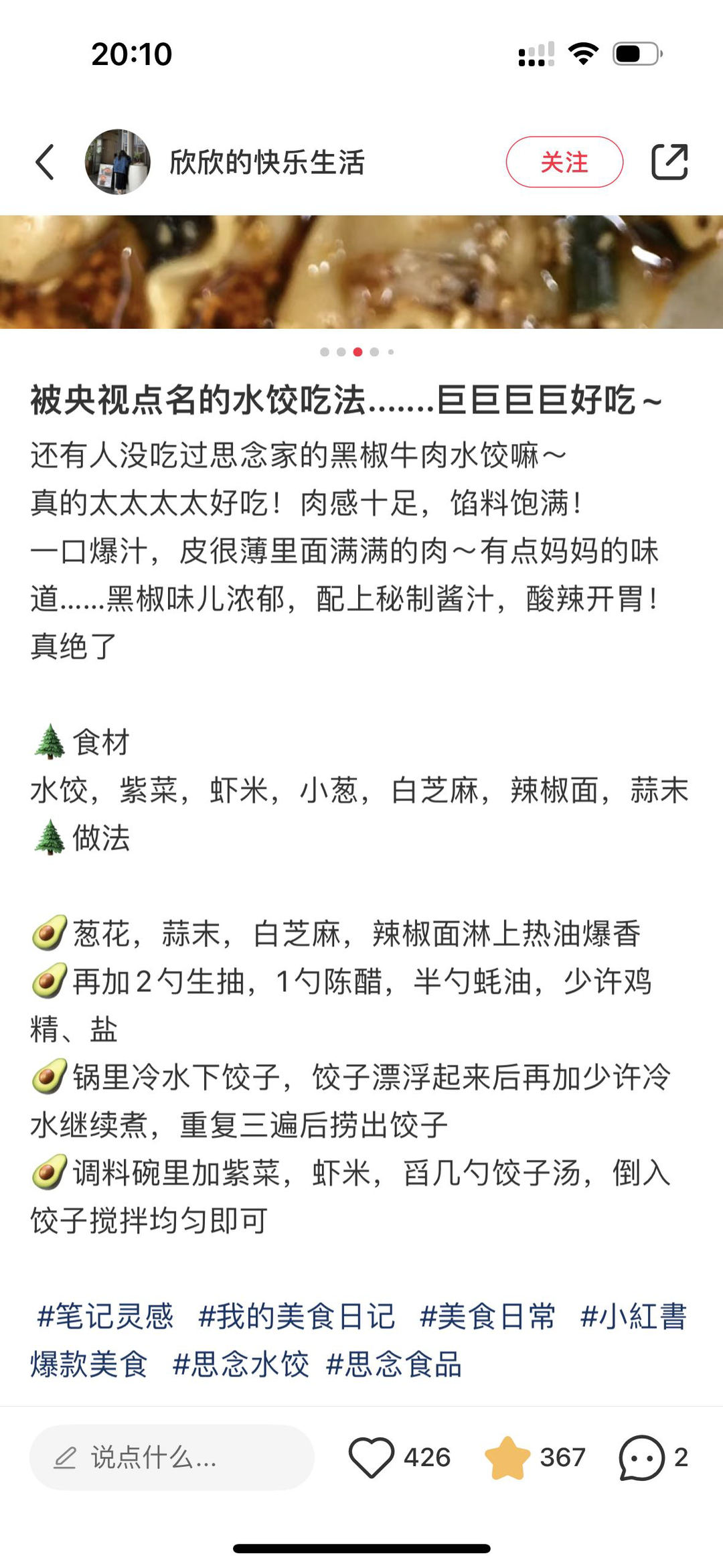Open the #我的美食日记 hashtag
The height and width of the screenshot is (1568, 723).
click(297, 1316)
